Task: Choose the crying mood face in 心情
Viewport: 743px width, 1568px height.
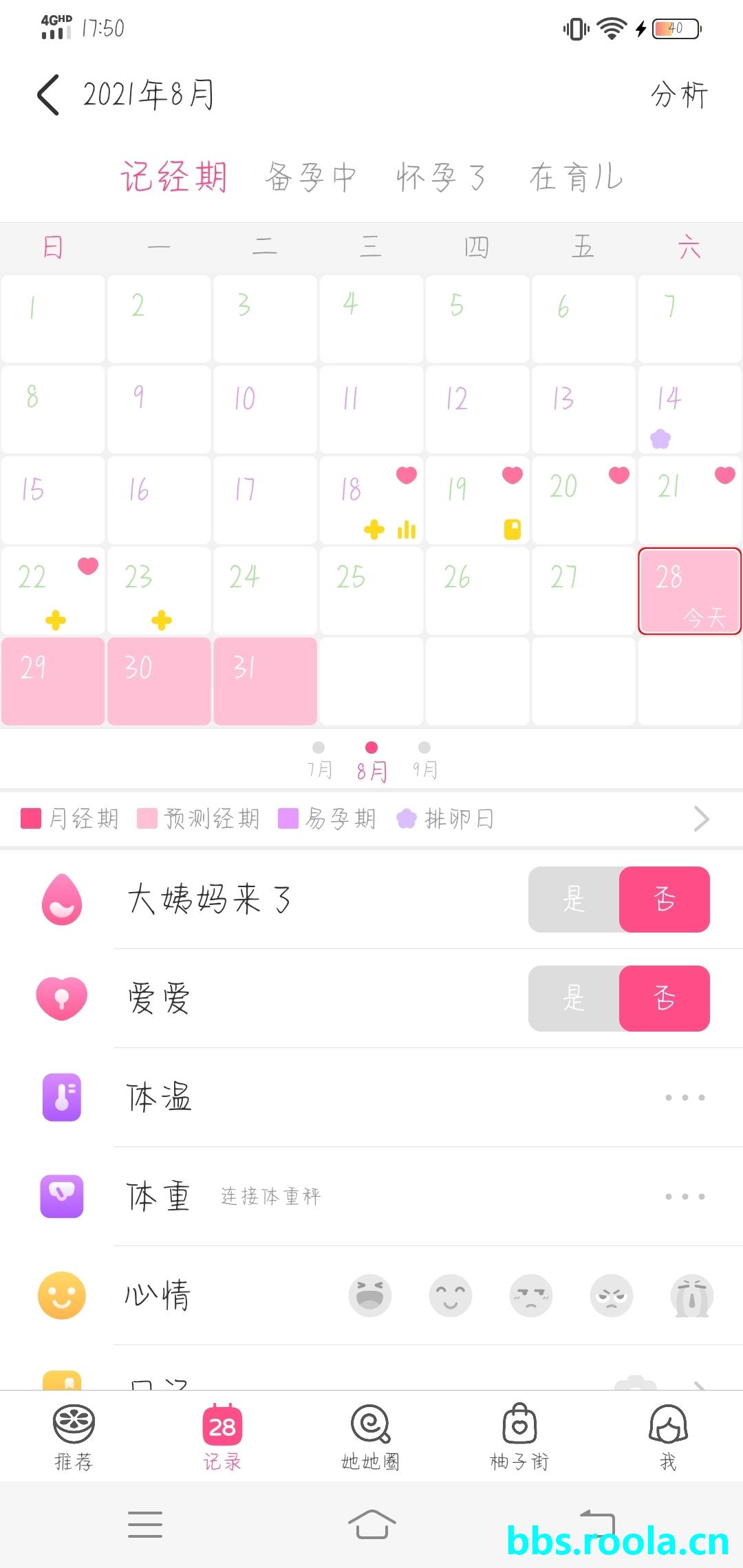Action: [691, 1296]
